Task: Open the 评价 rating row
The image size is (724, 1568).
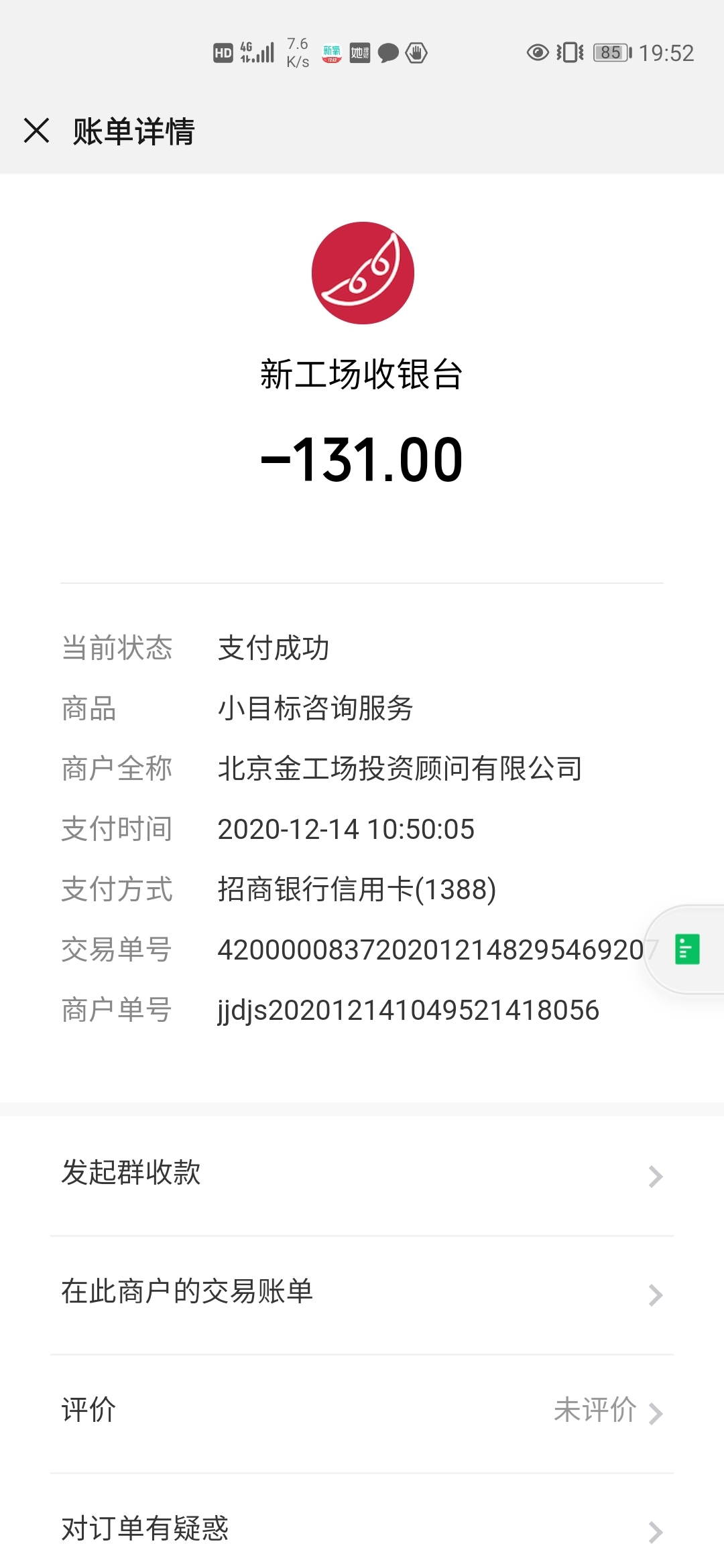Action: (x=362, y=1413)
